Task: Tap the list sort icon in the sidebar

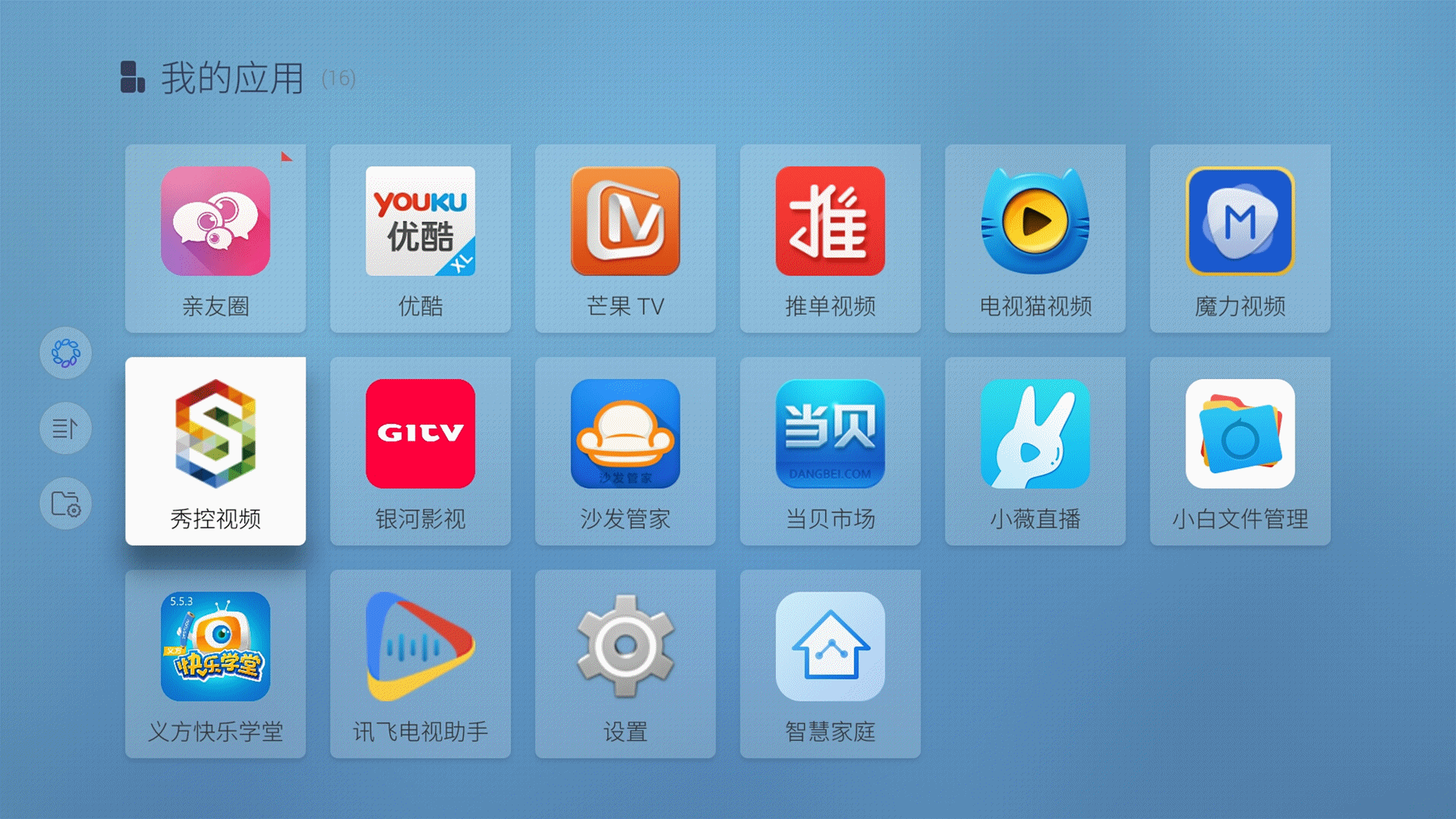Action: tap(66, 428)
